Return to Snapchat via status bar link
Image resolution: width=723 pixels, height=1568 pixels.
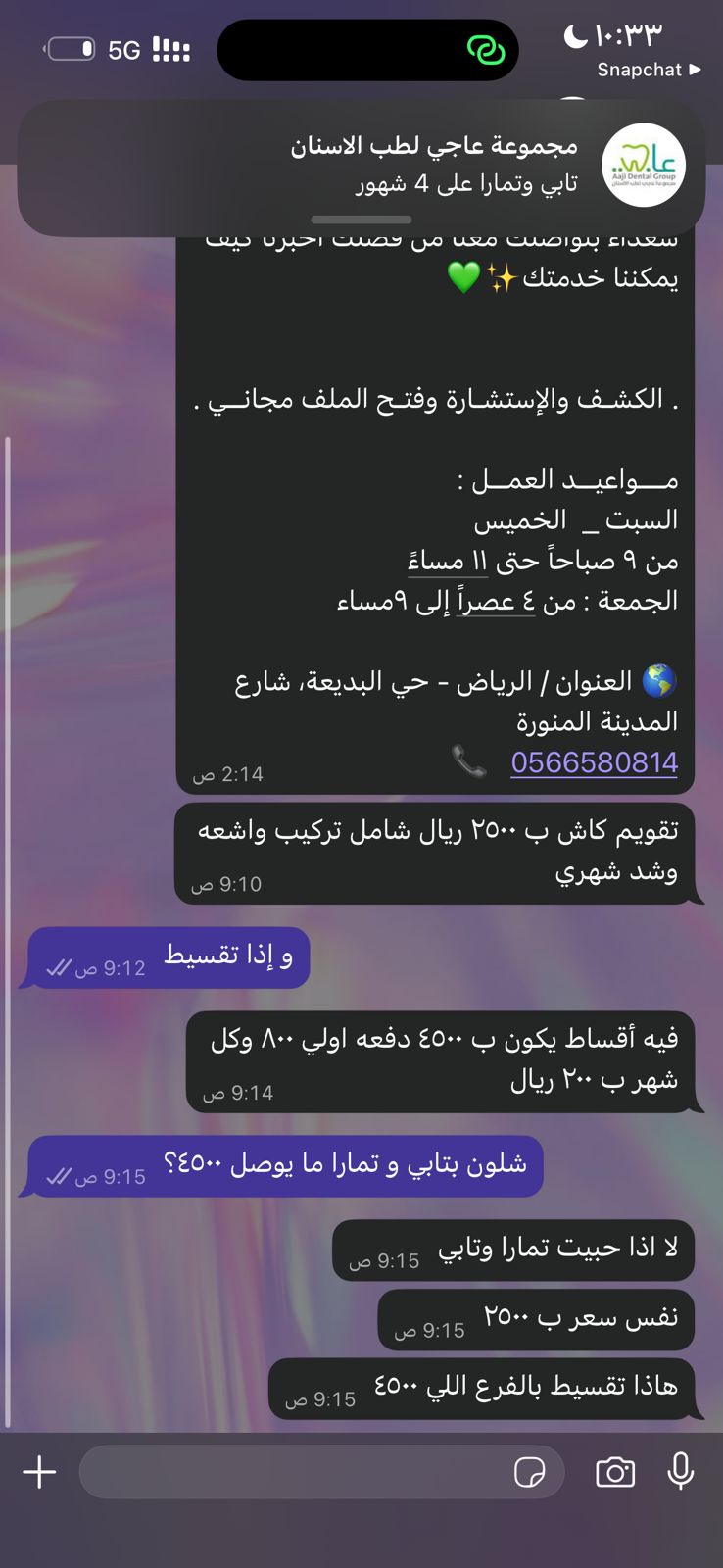pyautogui.click(x=648, y=70)
